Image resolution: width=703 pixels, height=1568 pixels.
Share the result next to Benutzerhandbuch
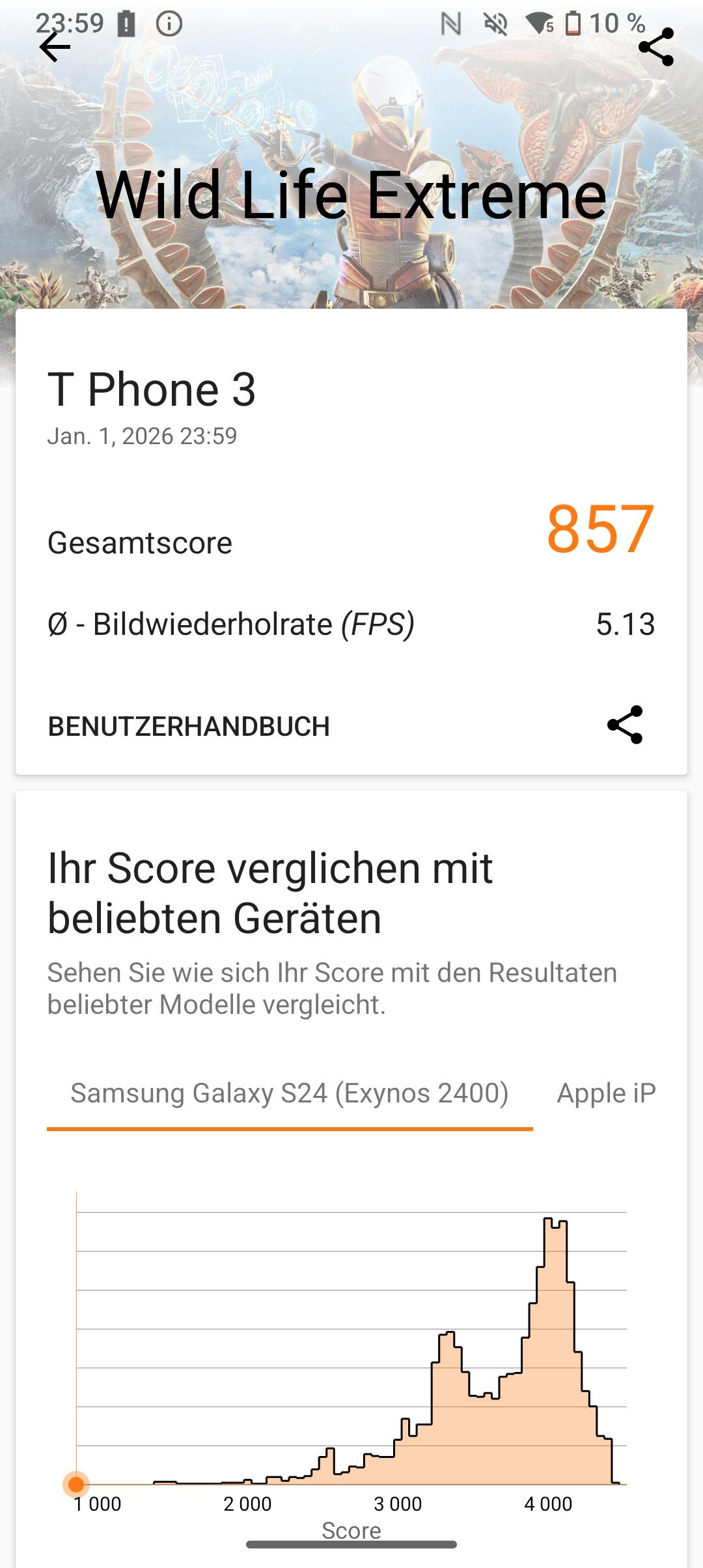pyautogui.click(x=624, y=725)
